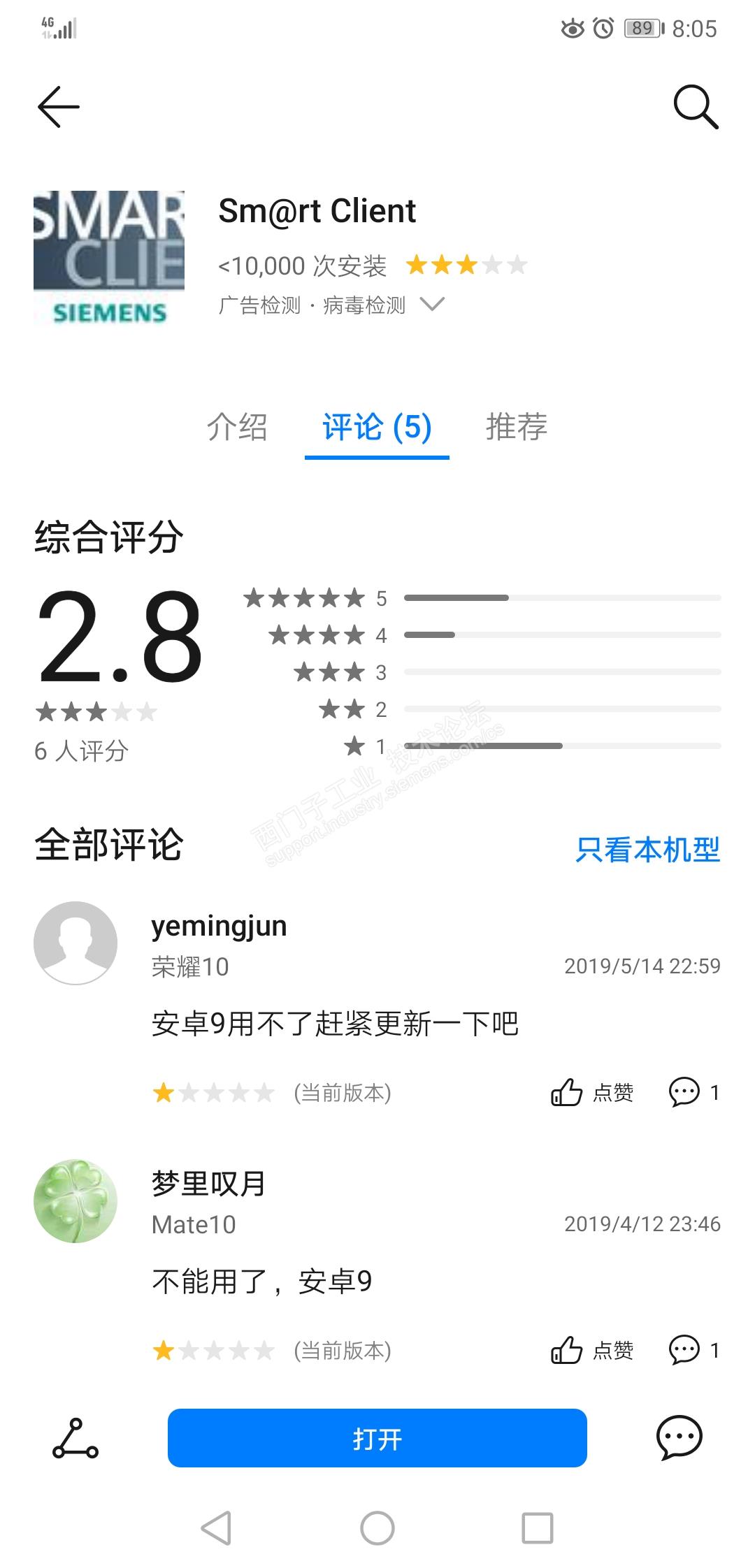Switch to the 推荐 tab

click(x=517, y=427)
